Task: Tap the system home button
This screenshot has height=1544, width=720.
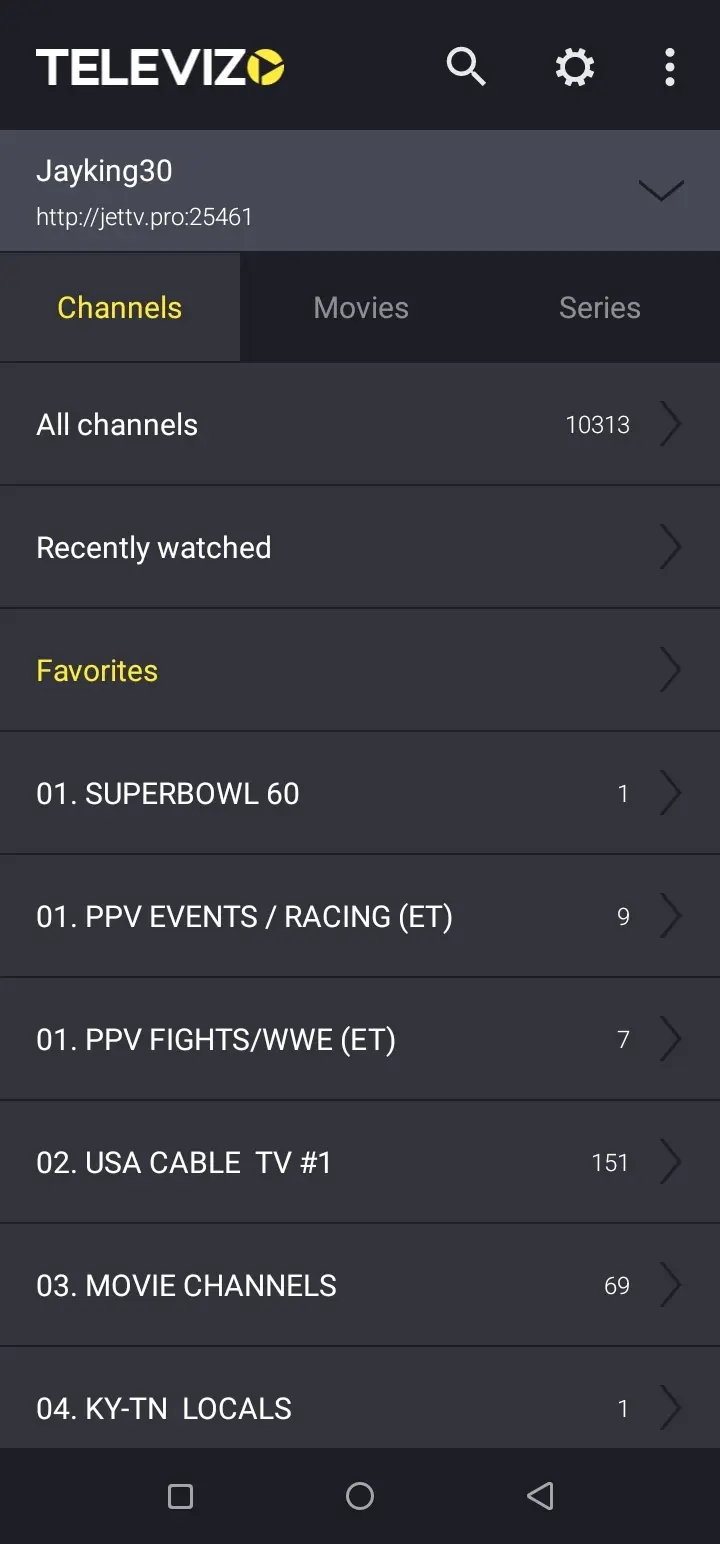Action: 360,1496
